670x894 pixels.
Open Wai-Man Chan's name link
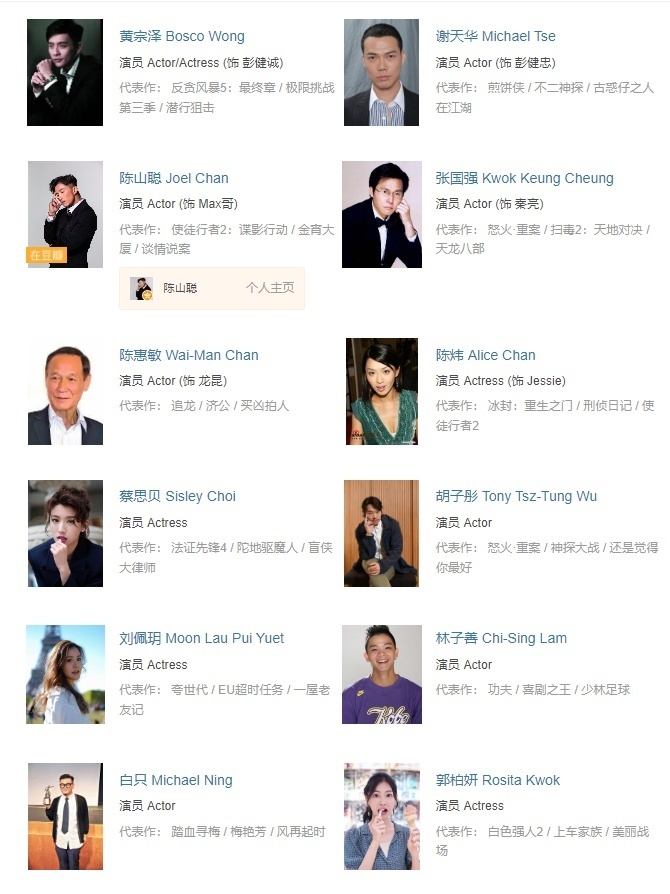point(189,355)
